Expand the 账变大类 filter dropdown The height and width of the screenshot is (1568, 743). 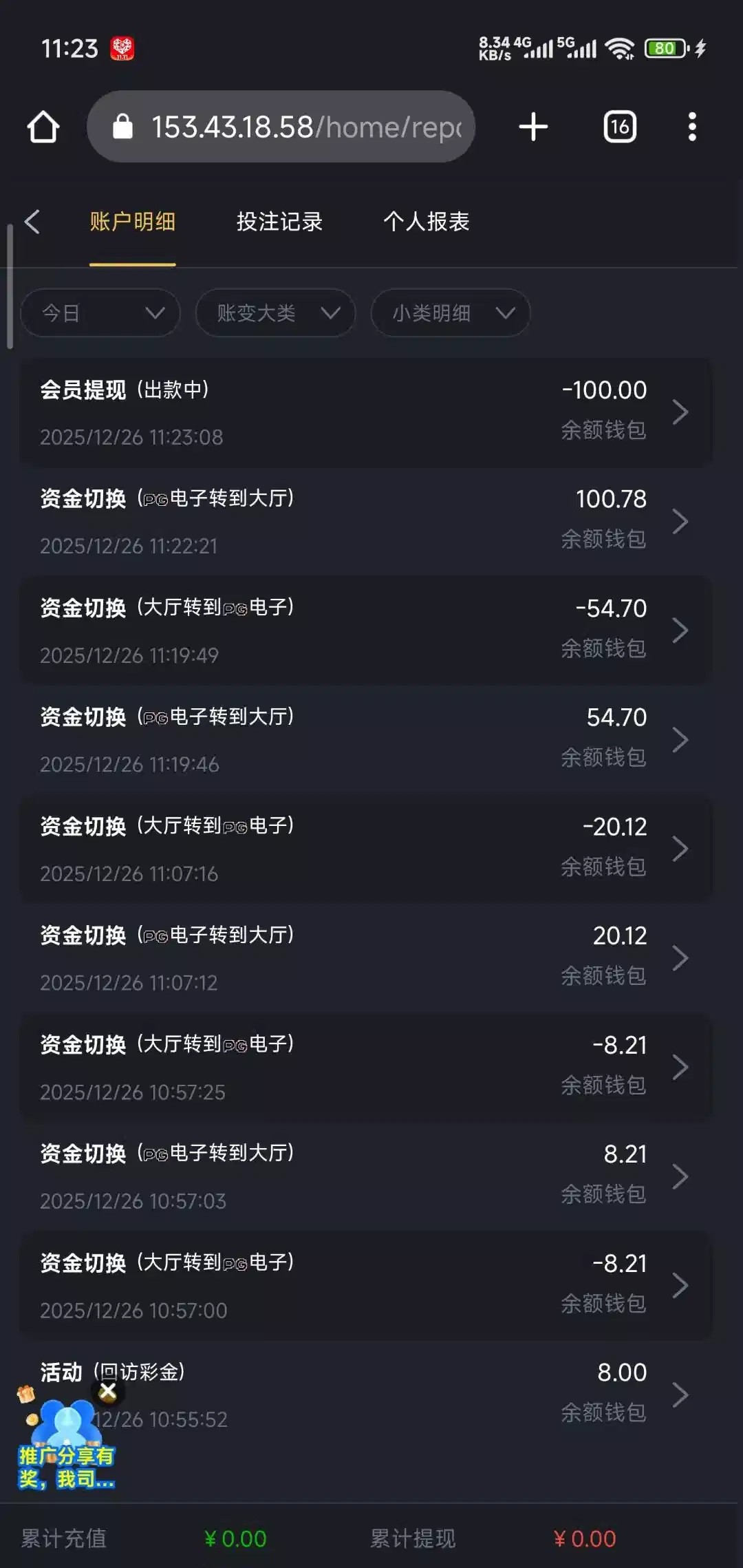point(275,313)
